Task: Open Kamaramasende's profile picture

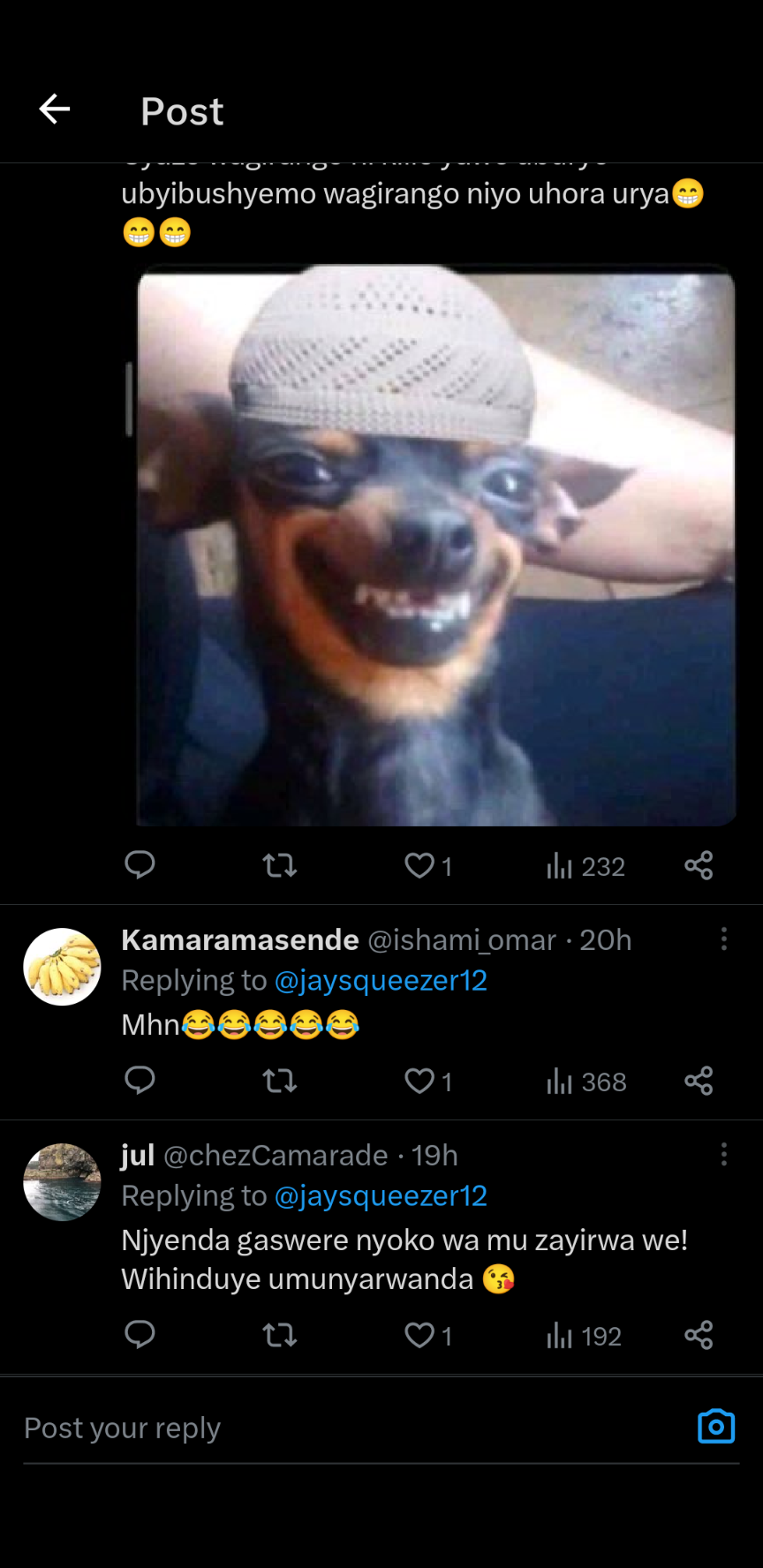Action: [x=62, y=967]
